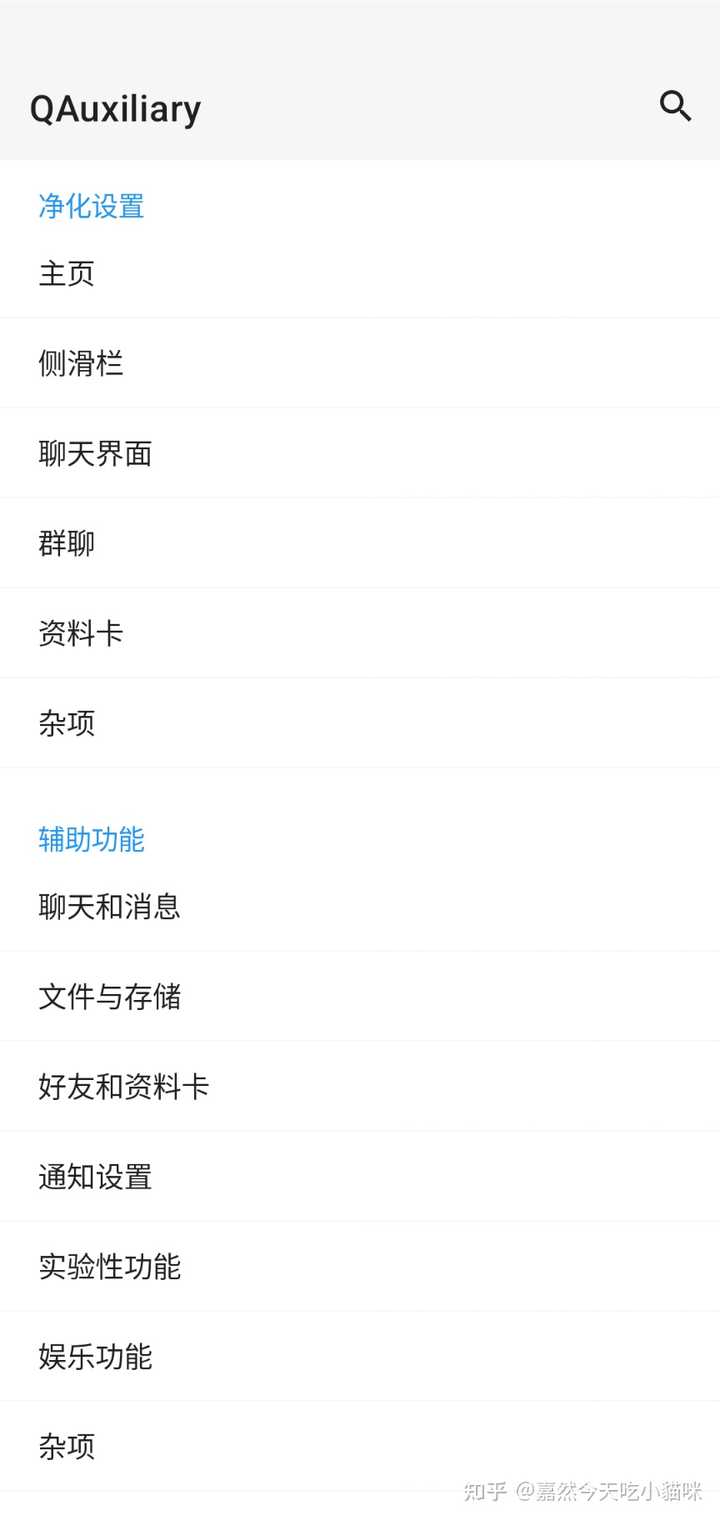Go to 聊天界面 settings
The height and width of the screenshot is (1520, 720).
(95, 453)
